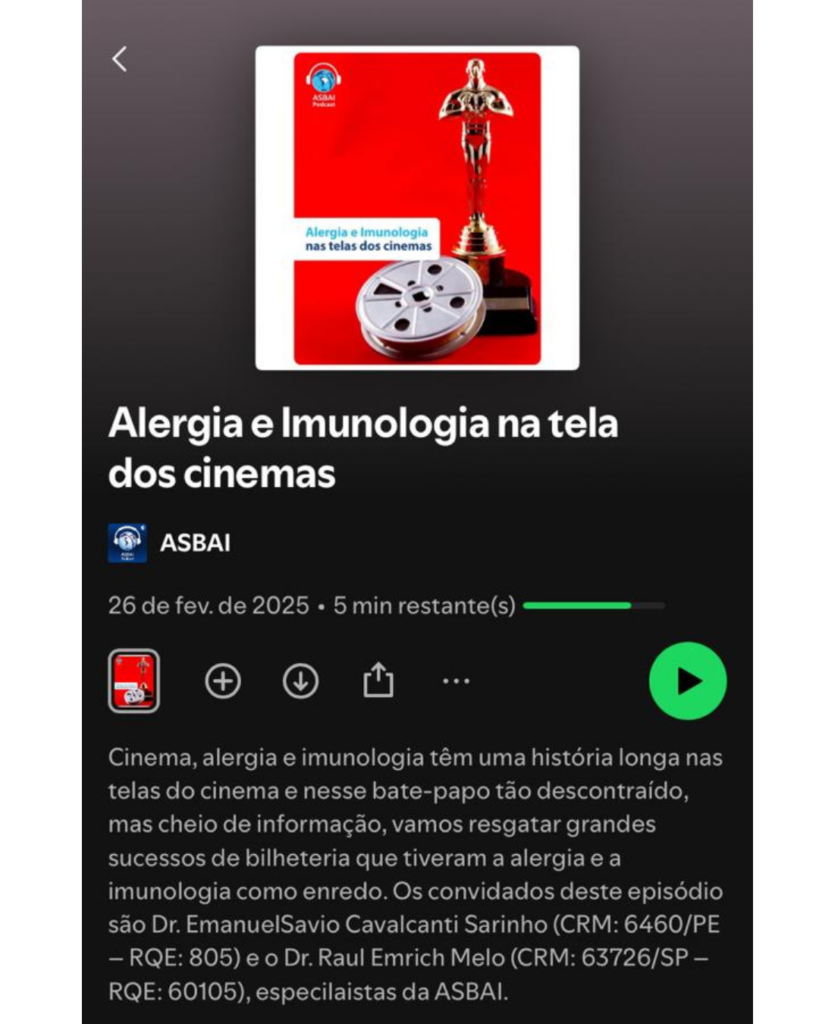Go back using the top arrow
Screen dimensions: 819x1024
(x=119, y=60)
